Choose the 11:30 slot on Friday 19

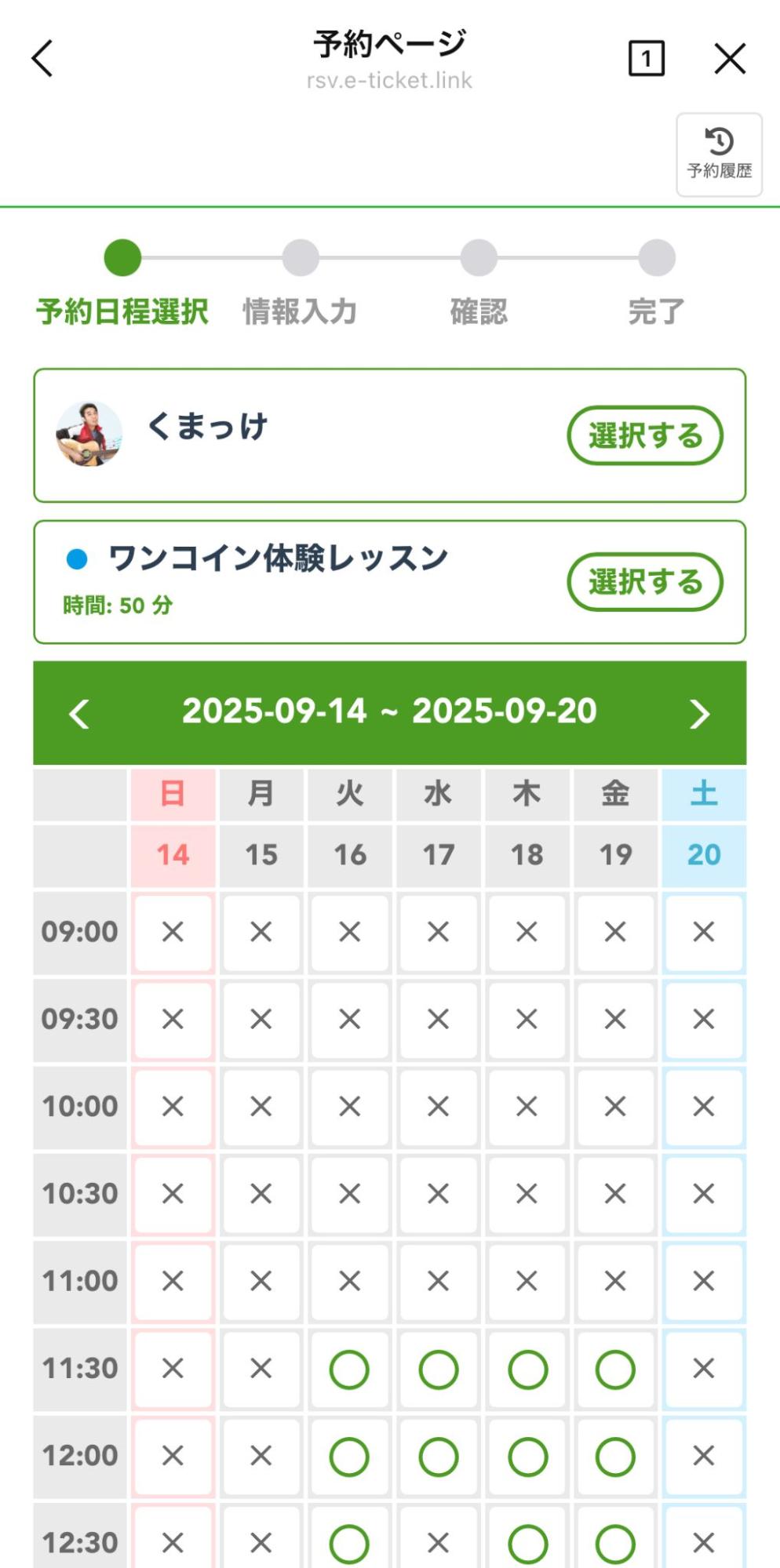615,1370
